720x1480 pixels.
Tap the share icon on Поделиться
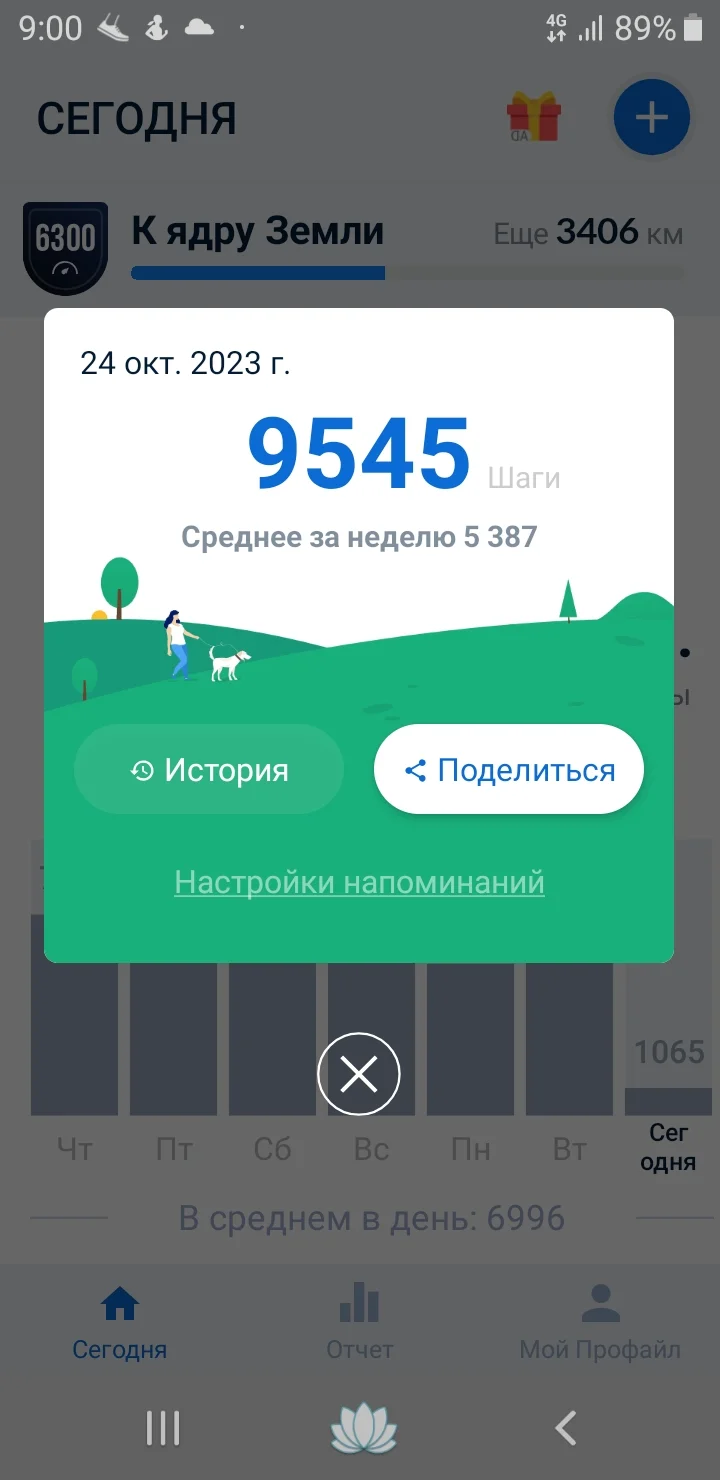coord(414,769)
